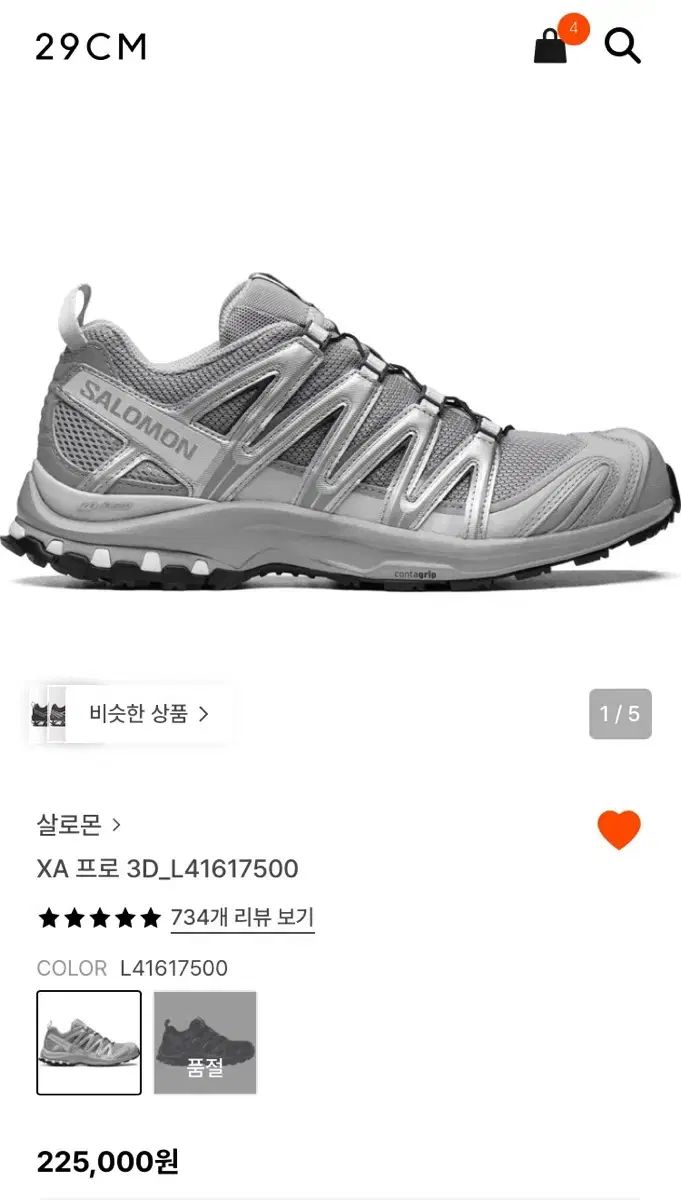Open the 살로몬 brand page
Image resolution: width=681 pixels, height=1200 pixels.
(x=78, y=825)
